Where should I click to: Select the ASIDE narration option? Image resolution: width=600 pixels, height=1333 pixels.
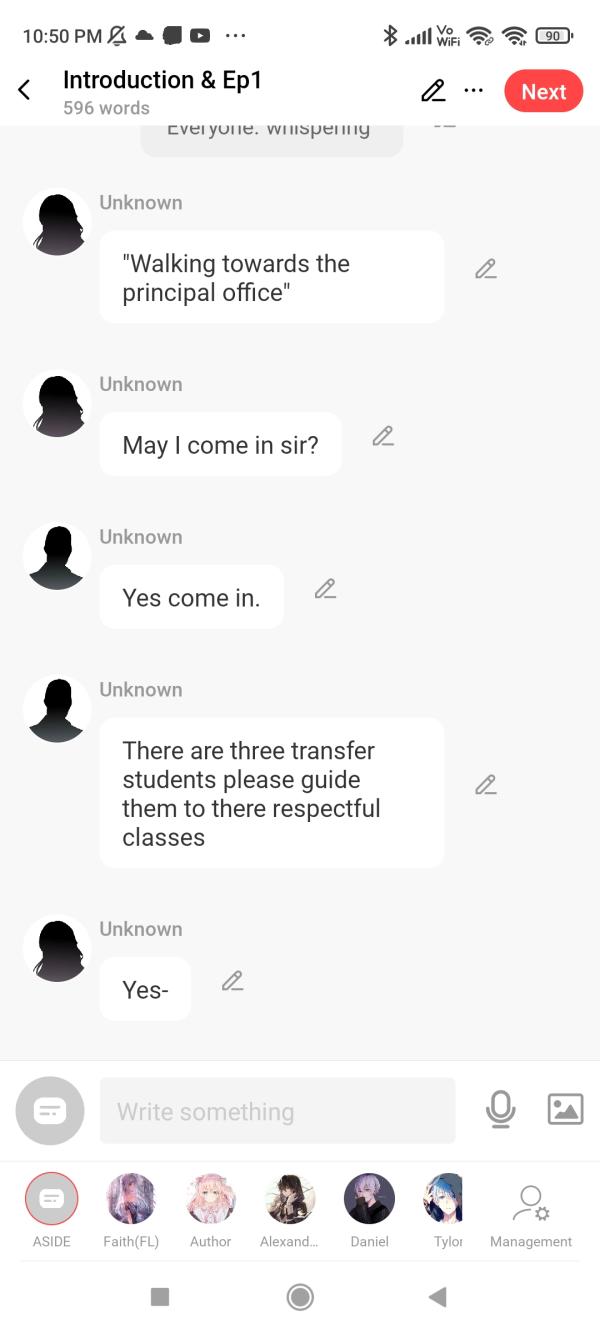pyautogui.click(x=51, y=1198)
